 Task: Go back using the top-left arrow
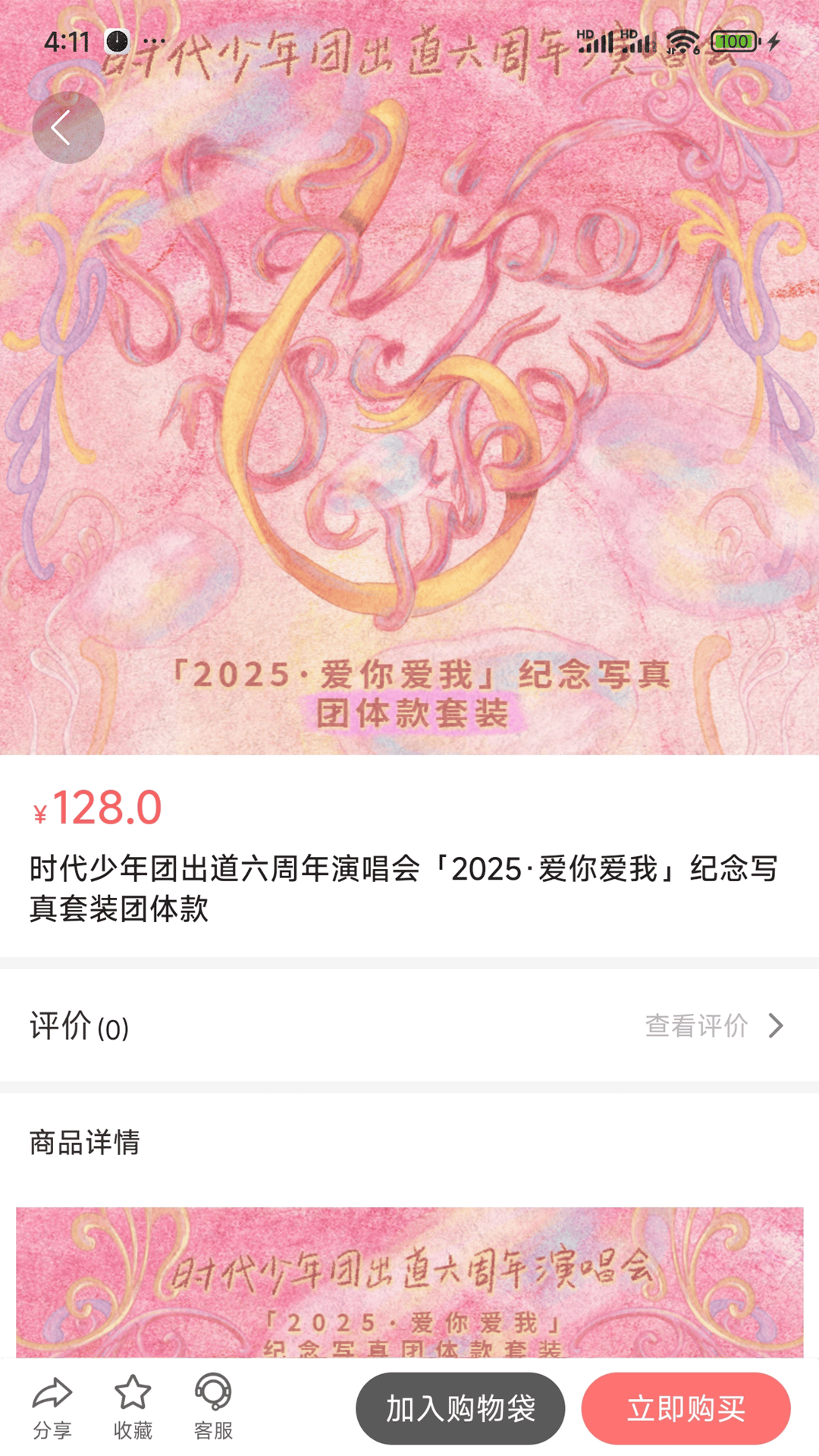(x=67, y=127)
